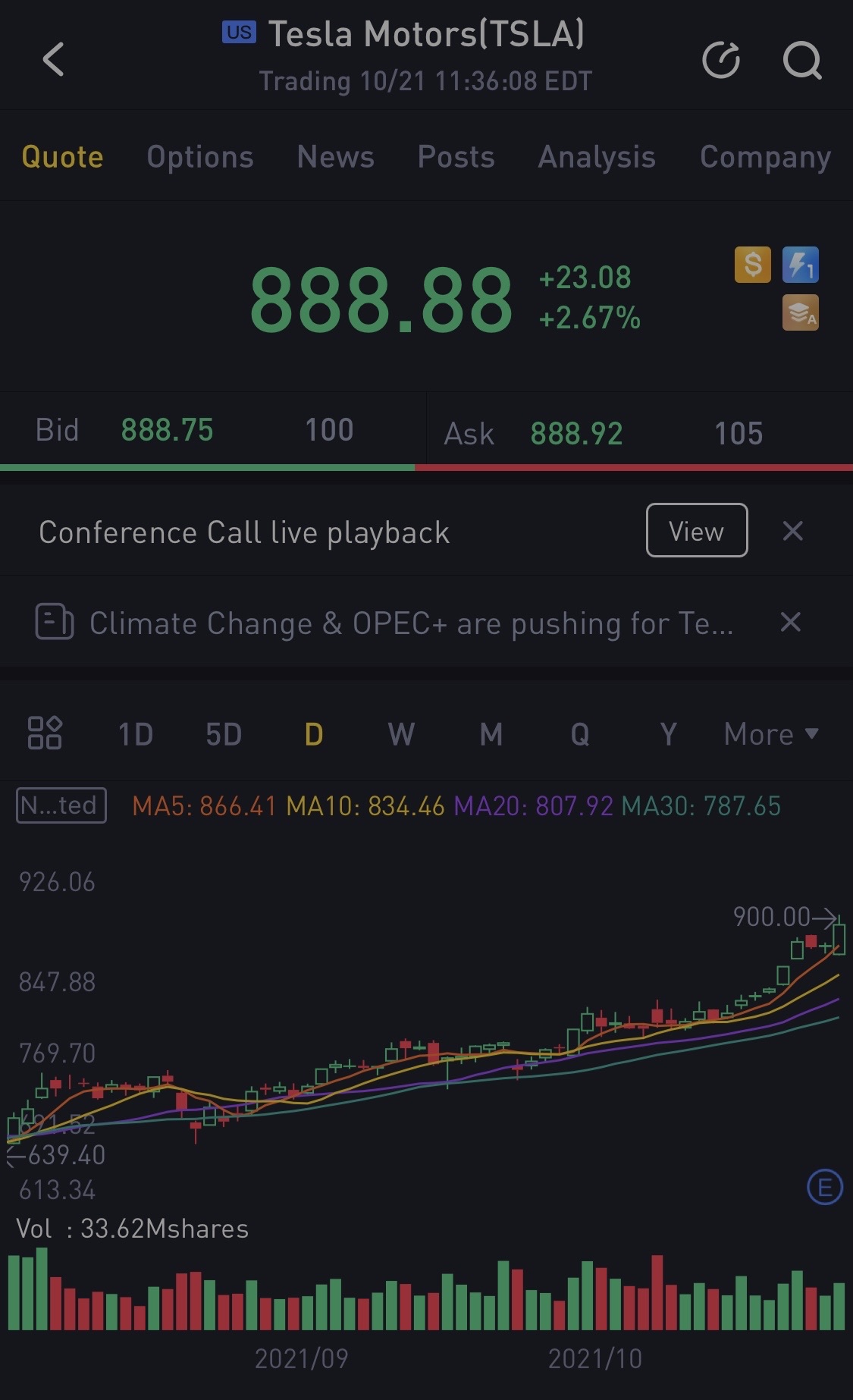Switch to the Options tab
Screen dimensions: 853x1400
(200, 157)
